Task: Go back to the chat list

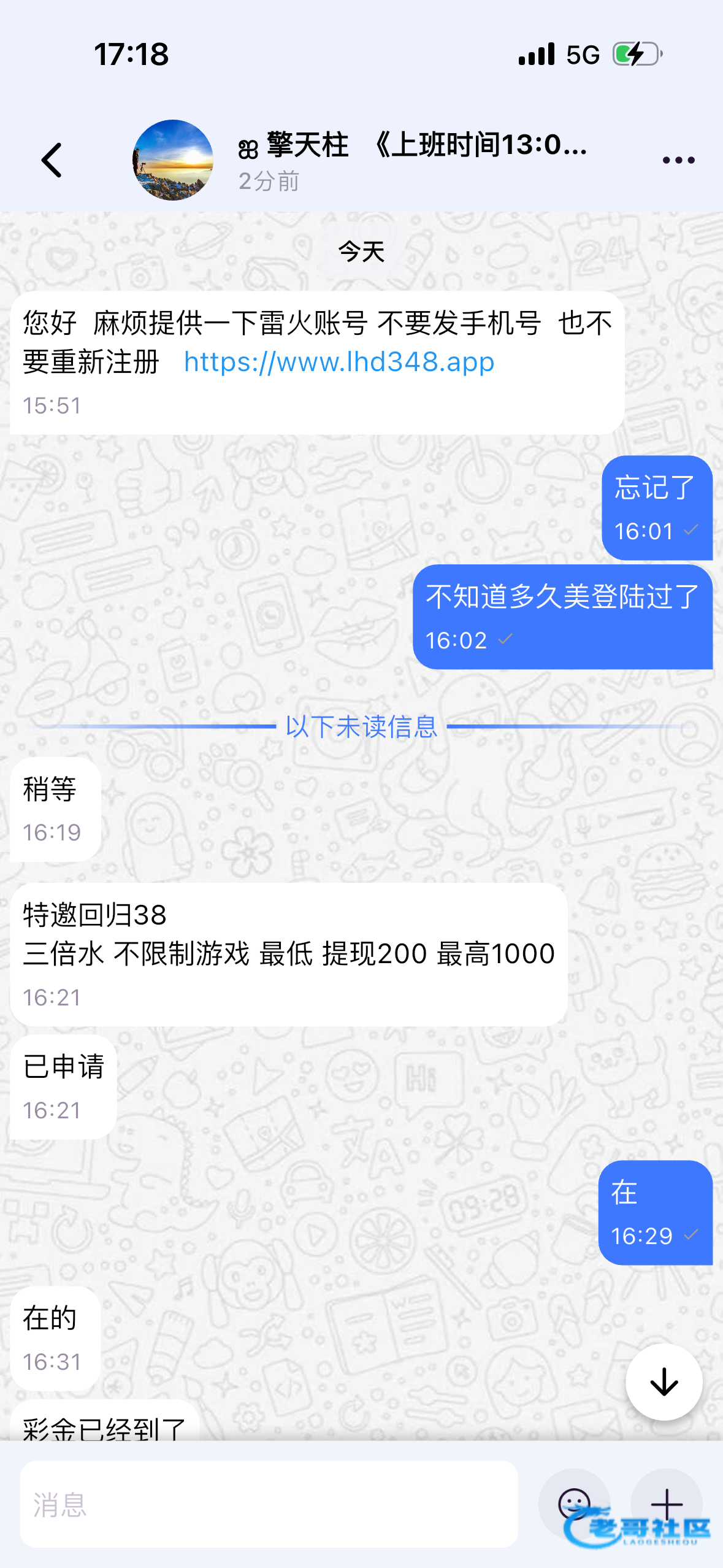Action: pos(52,160)
